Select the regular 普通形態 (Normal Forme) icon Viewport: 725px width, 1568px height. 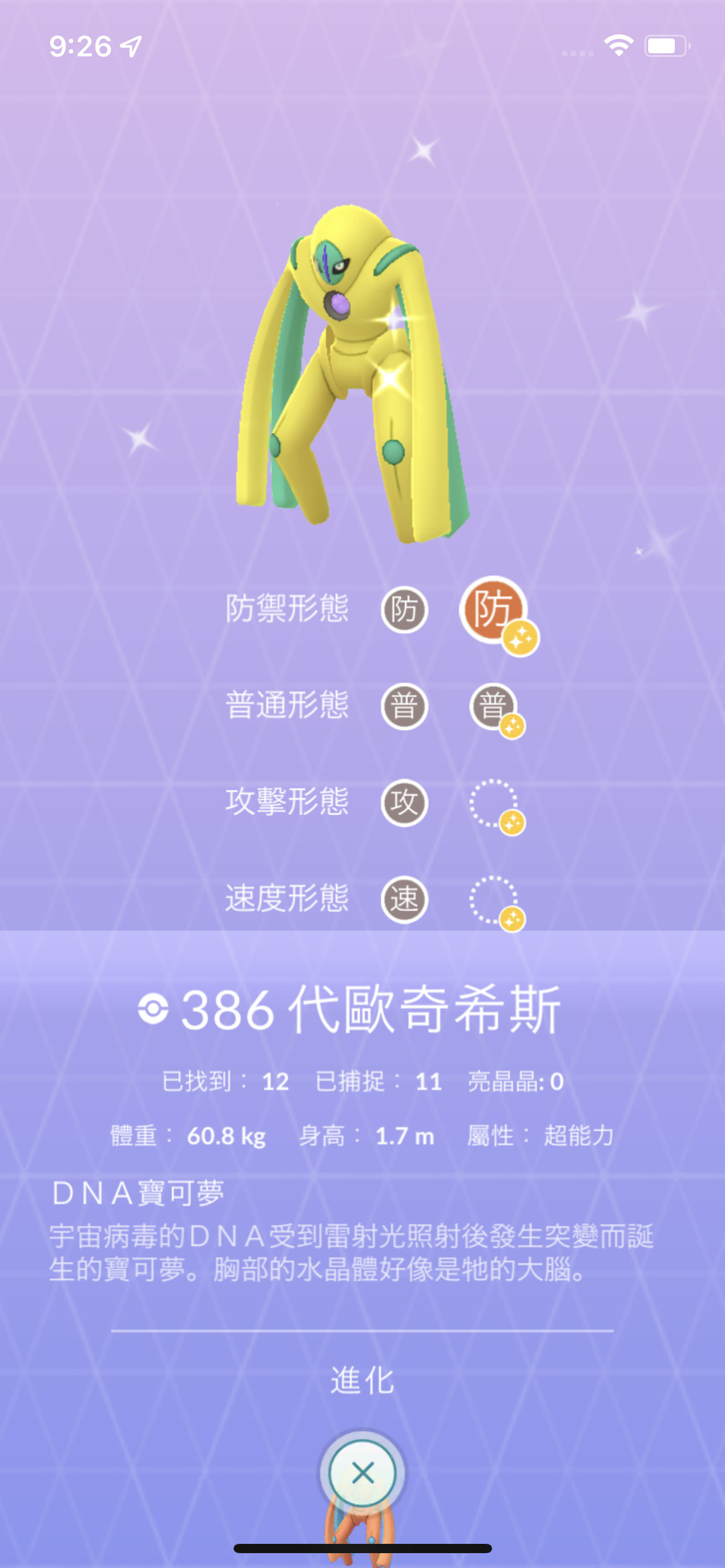click(404, 707)
